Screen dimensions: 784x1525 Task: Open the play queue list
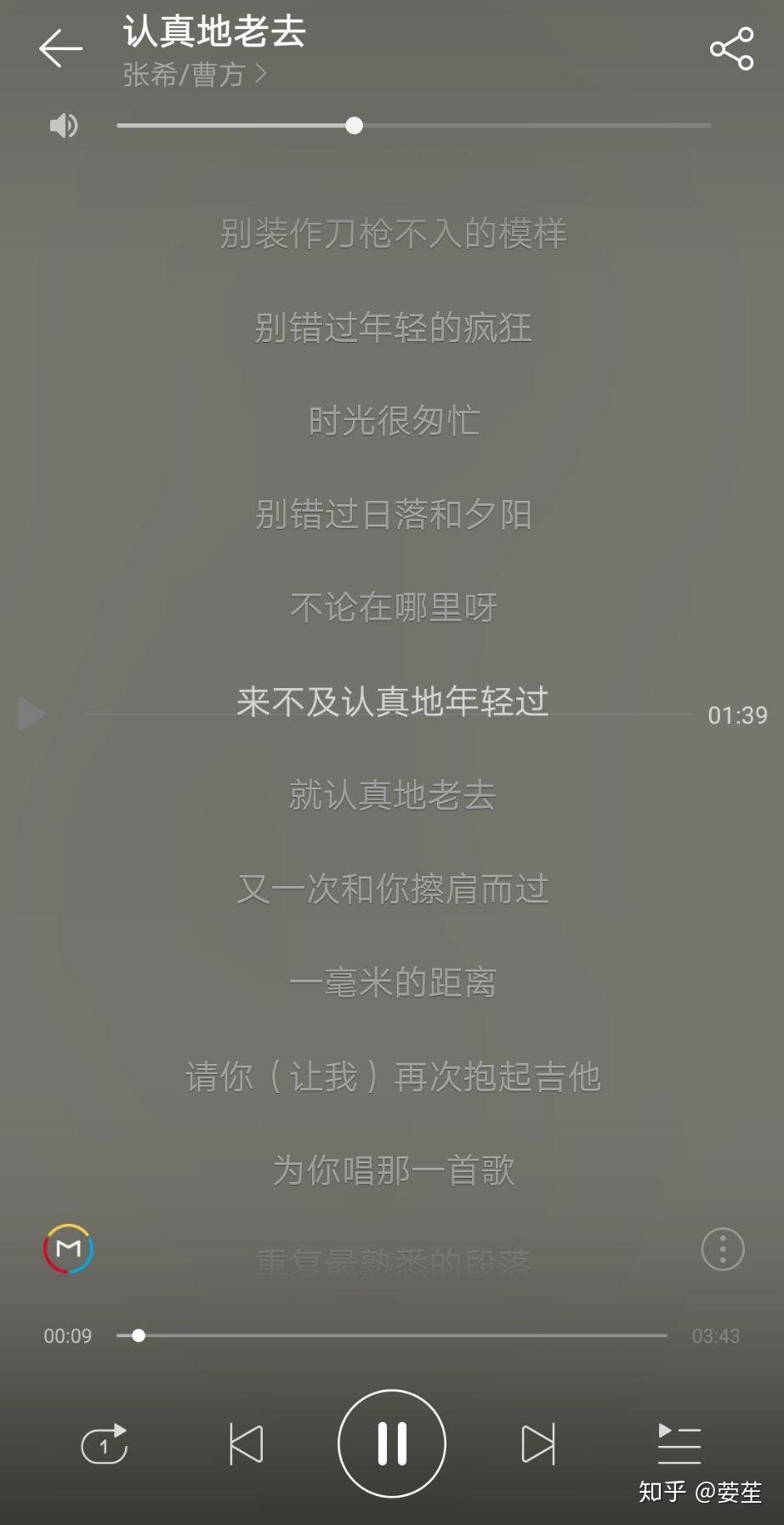point(679,1444)
